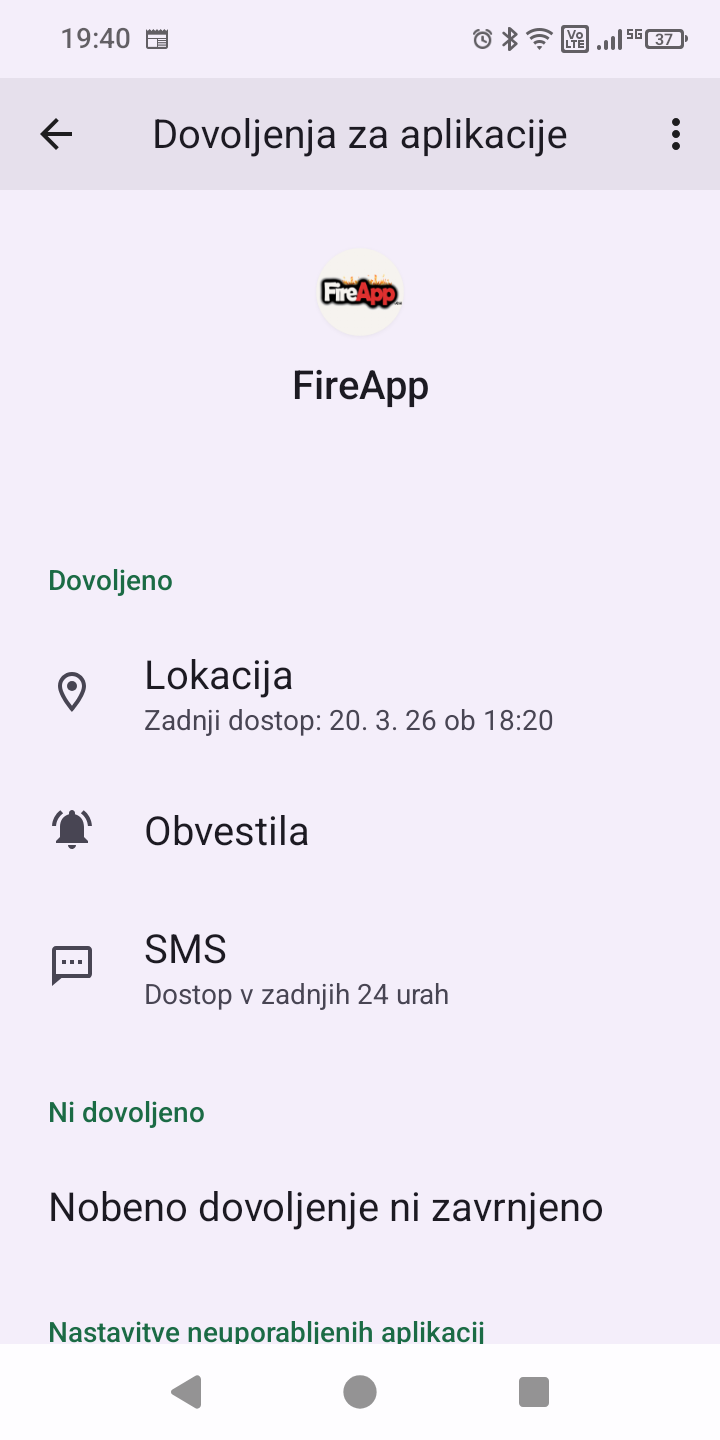Screen dimensions: 720x1440
Task: Open recent apps from navigation bar
Action: [x=534, y=1391]
